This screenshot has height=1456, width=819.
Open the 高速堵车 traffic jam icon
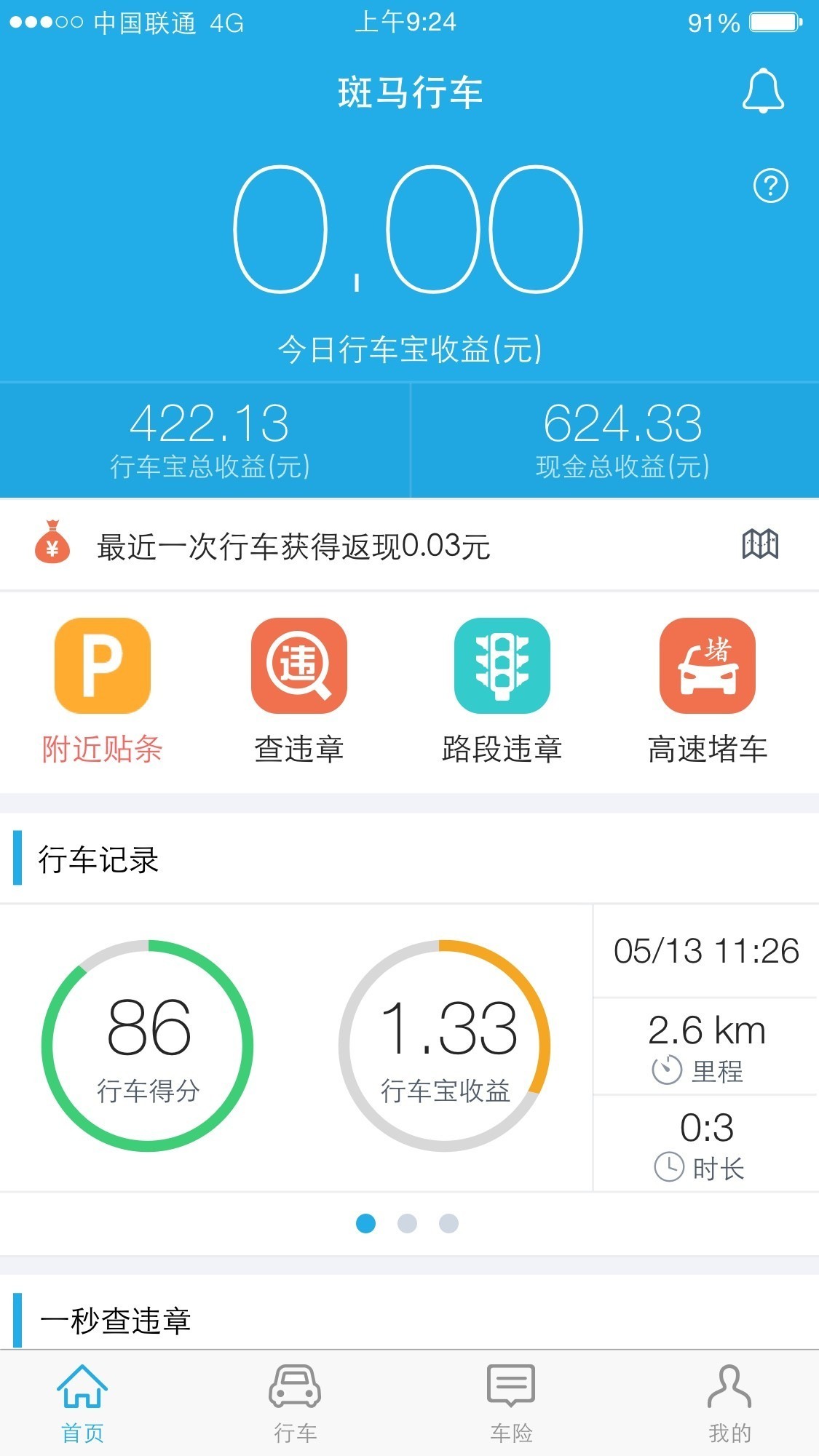pos(708,664)
